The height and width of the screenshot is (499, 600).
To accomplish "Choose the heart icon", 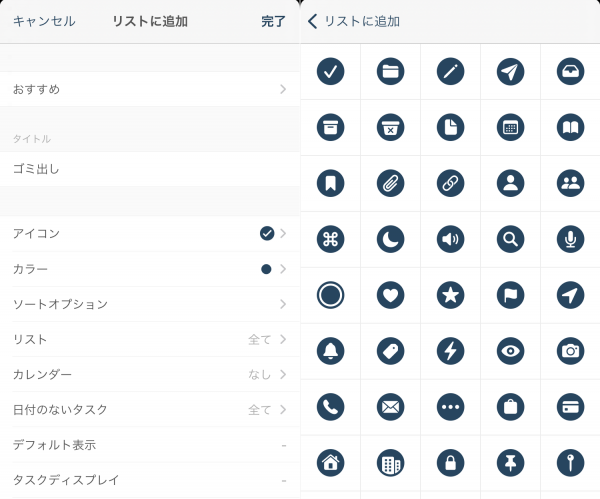I will tap(390, 295).
